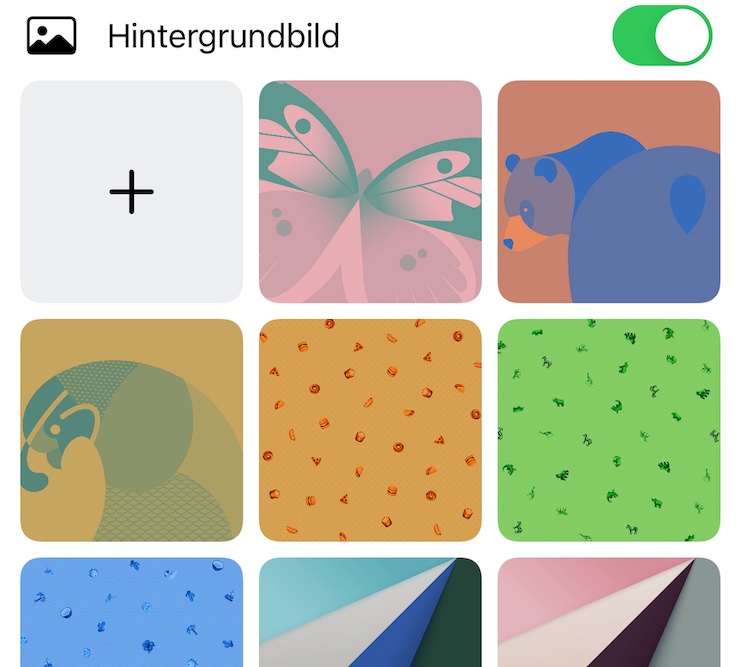Choose the blue bear background
This screenshot has height=667, width=748.
tap(608, 191)
